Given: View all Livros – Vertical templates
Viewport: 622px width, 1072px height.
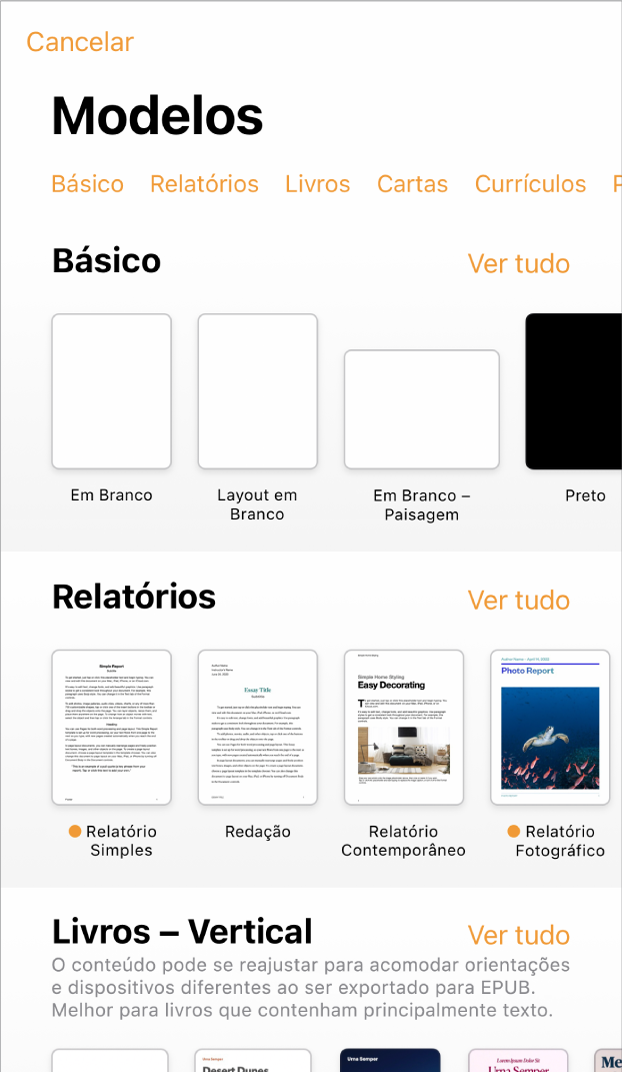Looking at the screenshot, I should [518, 935].
